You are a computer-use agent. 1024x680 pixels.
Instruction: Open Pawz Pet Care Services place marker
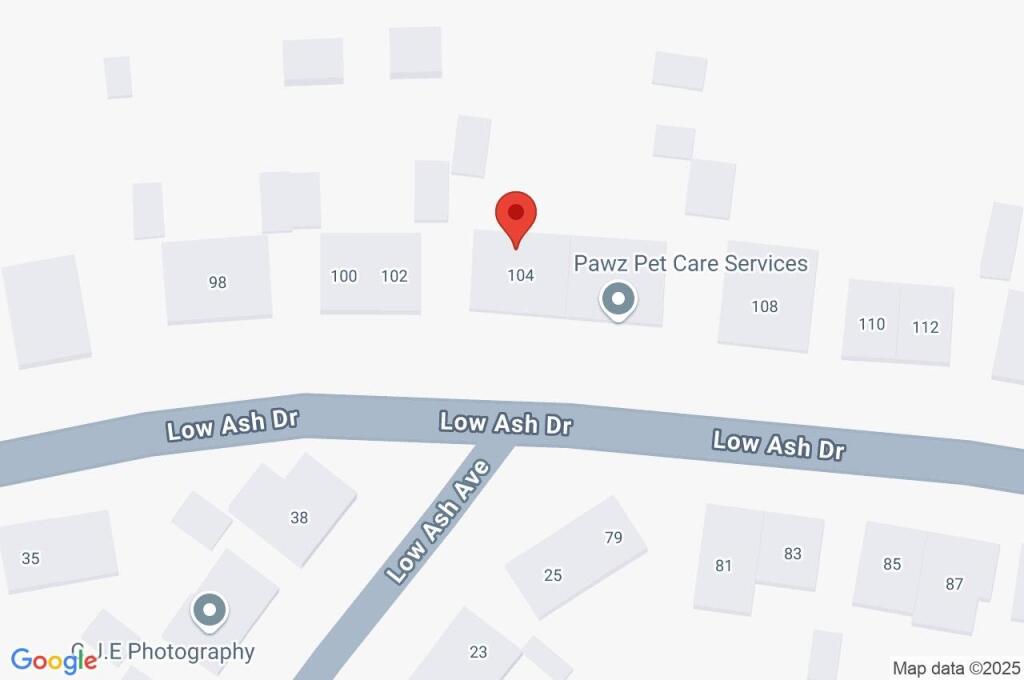(617, 299)
